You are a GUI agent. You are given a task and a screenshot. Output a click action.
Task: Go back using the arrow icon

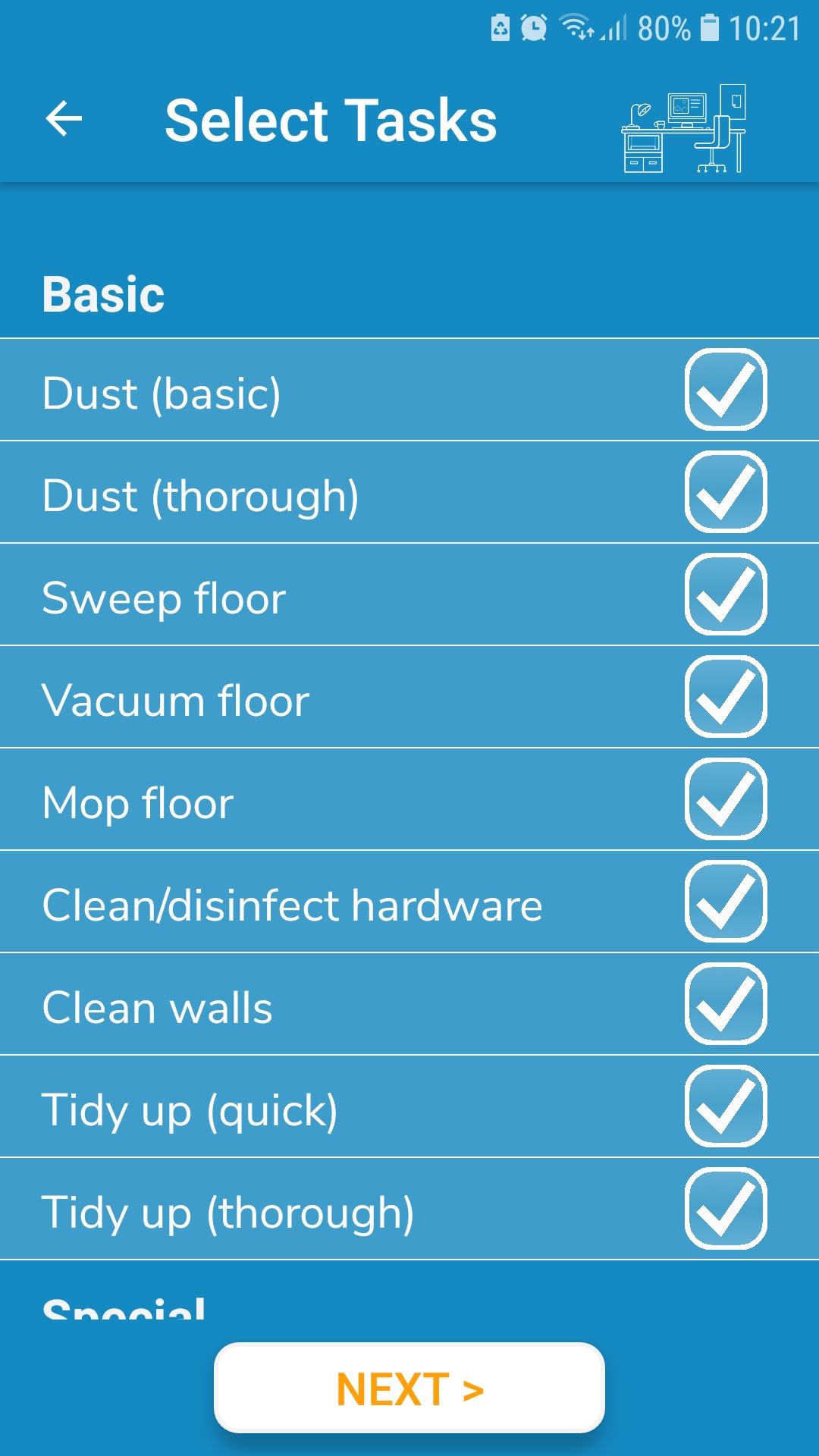click(64, 120)
